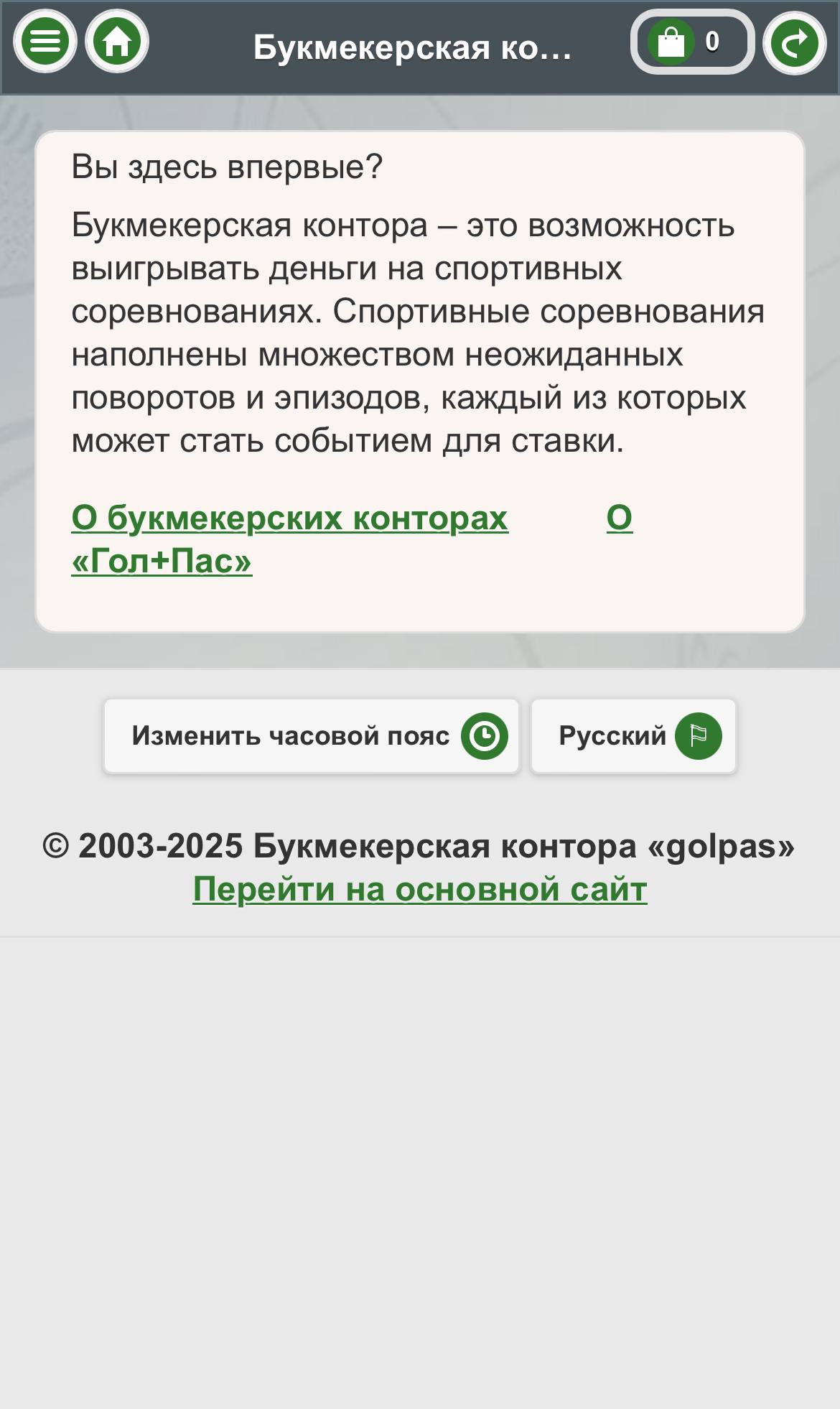Viewport: 840px width, 1409px height.
Task: Tap the green arrow icon in header
Action: pyautogui.click(x=795, y=43)
